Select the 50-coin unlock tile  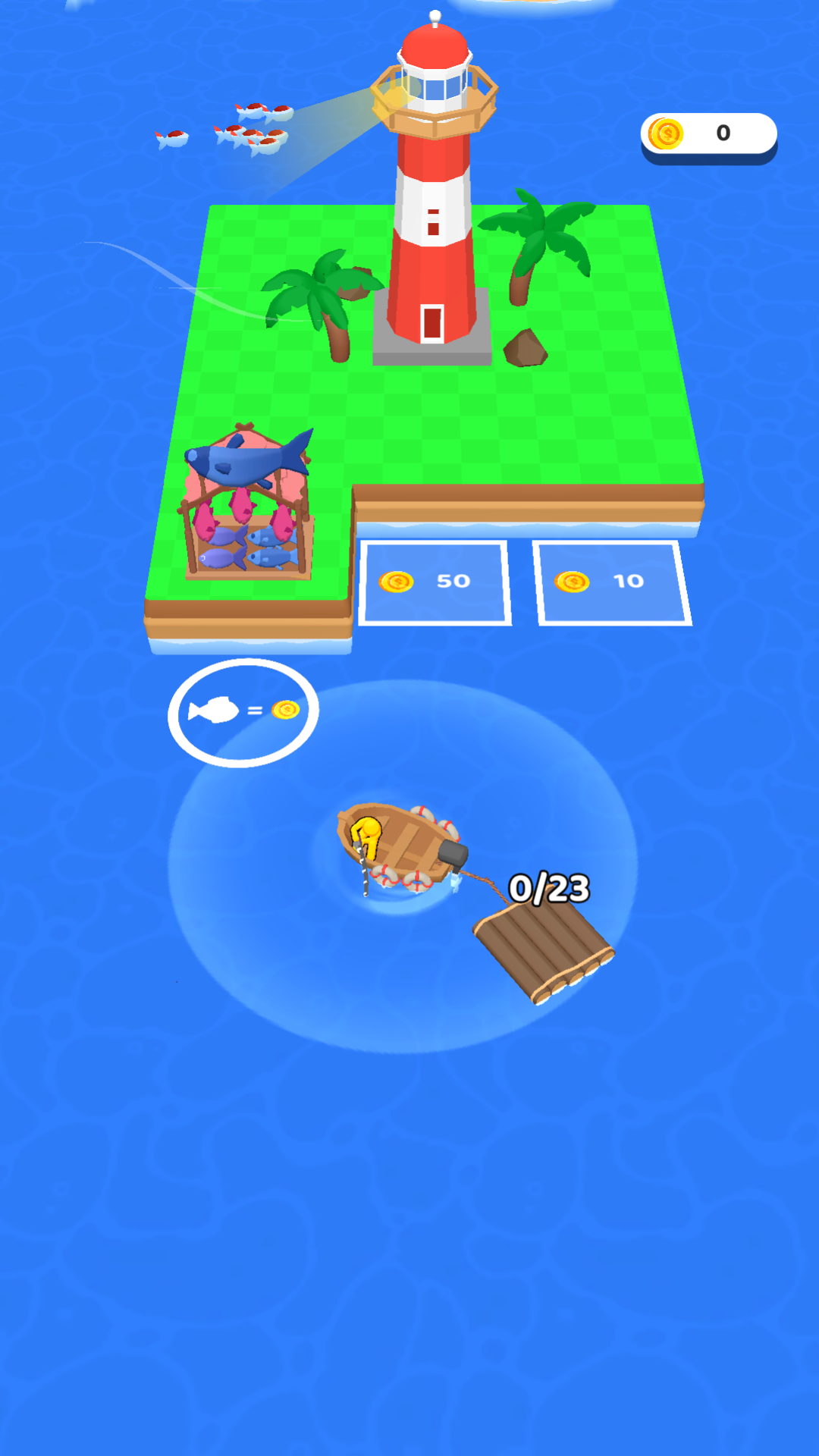pyautogui.click(x=435, y=582)
